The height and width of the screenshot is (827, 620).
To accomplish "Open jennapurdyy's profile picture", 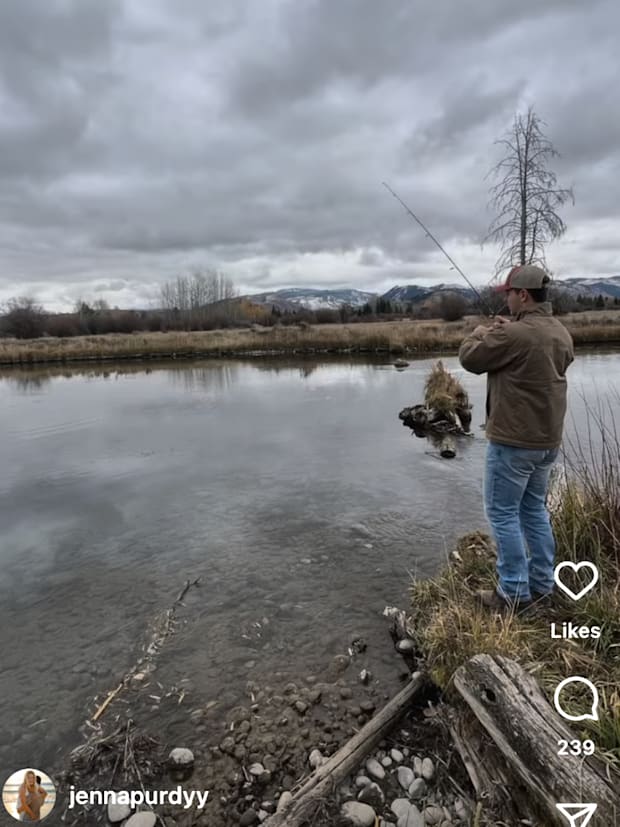I will (x=29, y=795).
